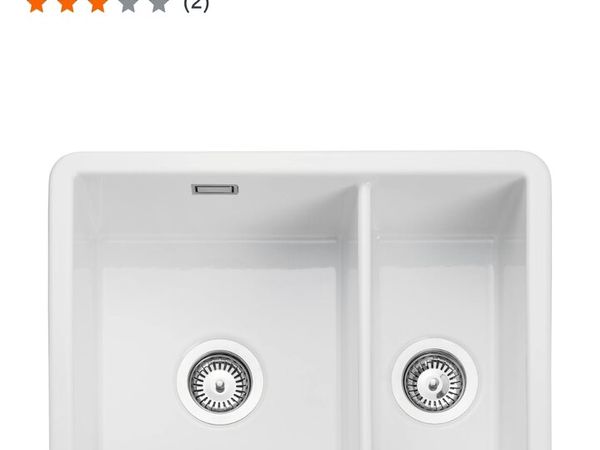The height and width of the screenshot is (450, 600).
Task: Open the white sink product image
Action: (300, 300)
